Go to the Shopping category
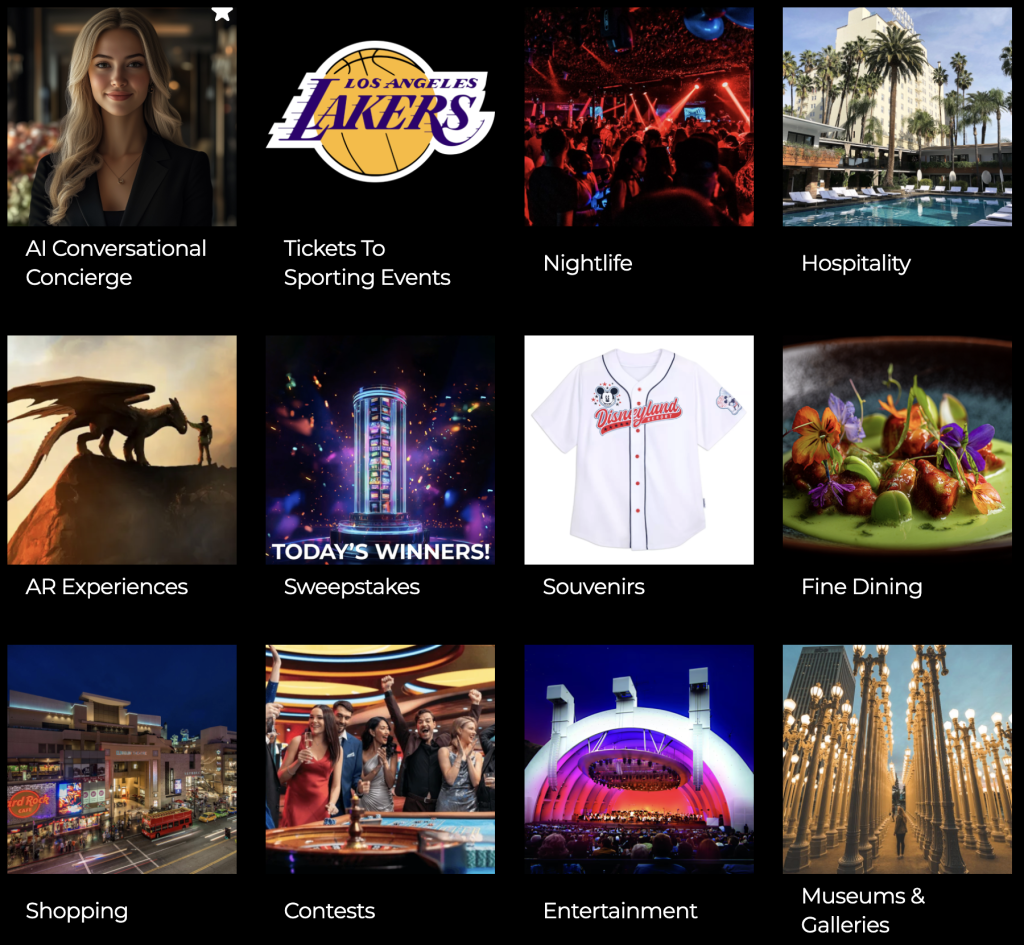The height and width of the screenshot is (945, 1024). [x=122, y=759]
